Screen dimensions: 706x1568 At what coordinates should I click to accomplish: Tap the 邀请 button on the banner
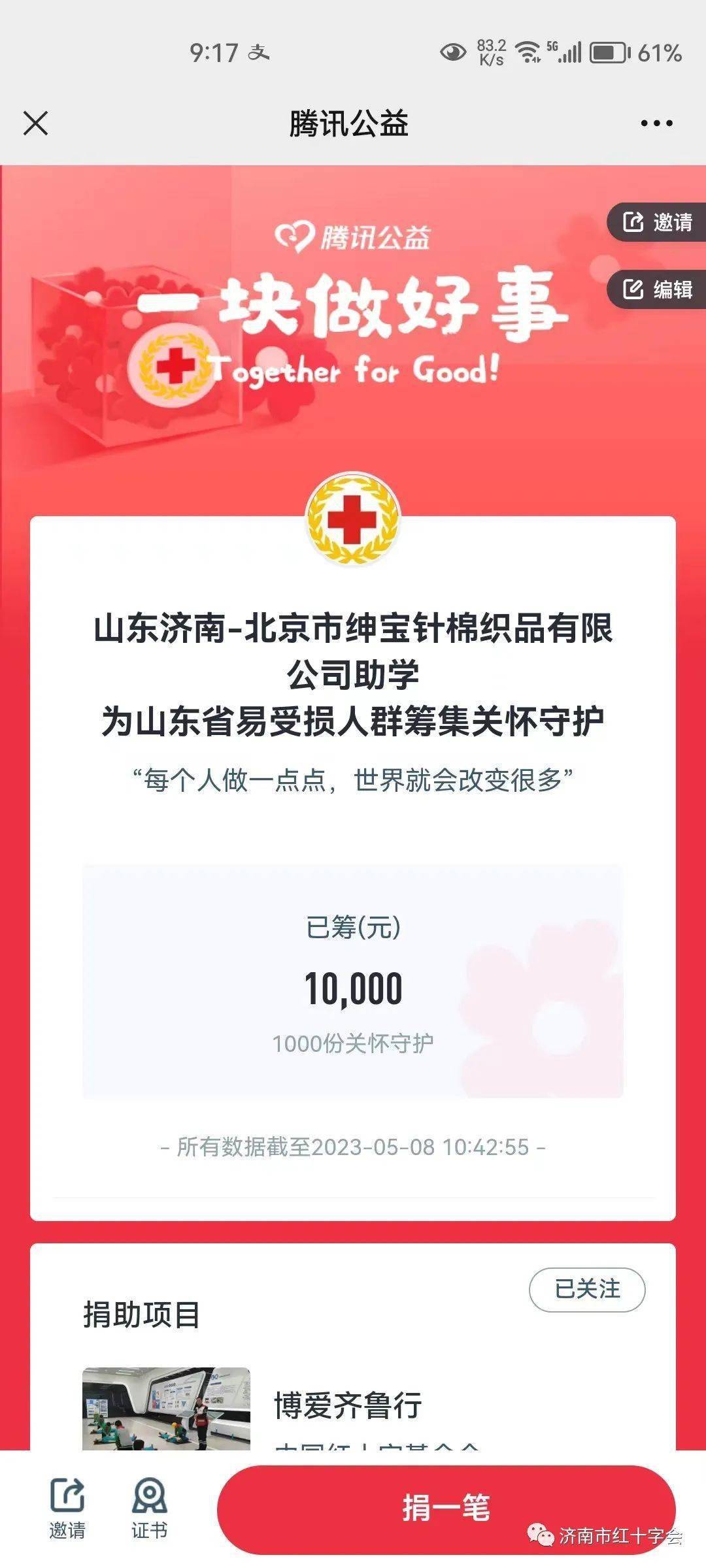point(658,222)
